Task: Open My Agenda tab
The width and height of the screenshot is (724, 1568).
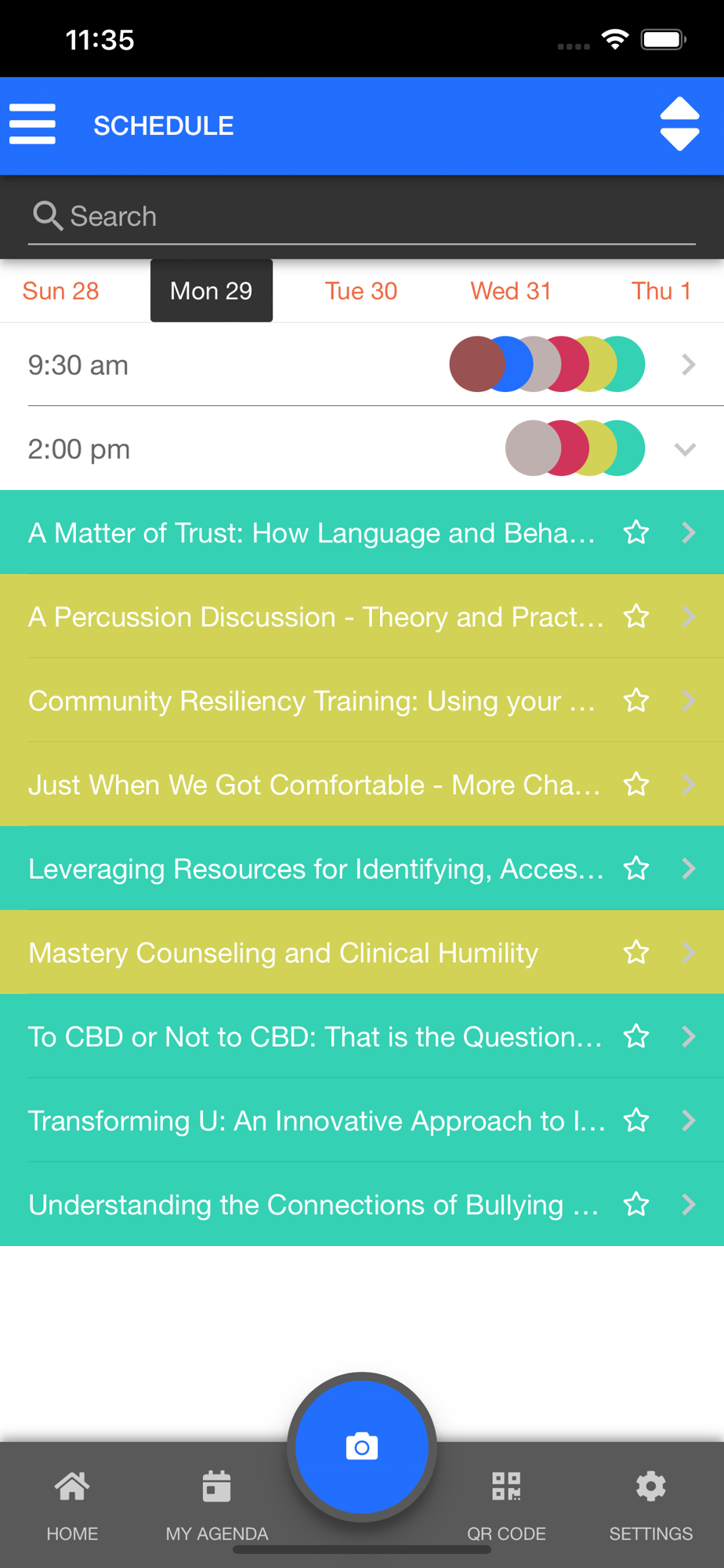Action: [x=217, y=1505]
